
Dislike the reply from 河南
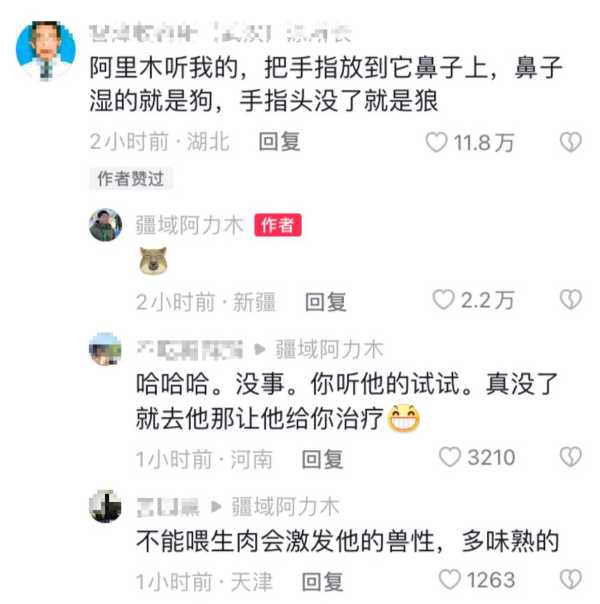[570, 458]
